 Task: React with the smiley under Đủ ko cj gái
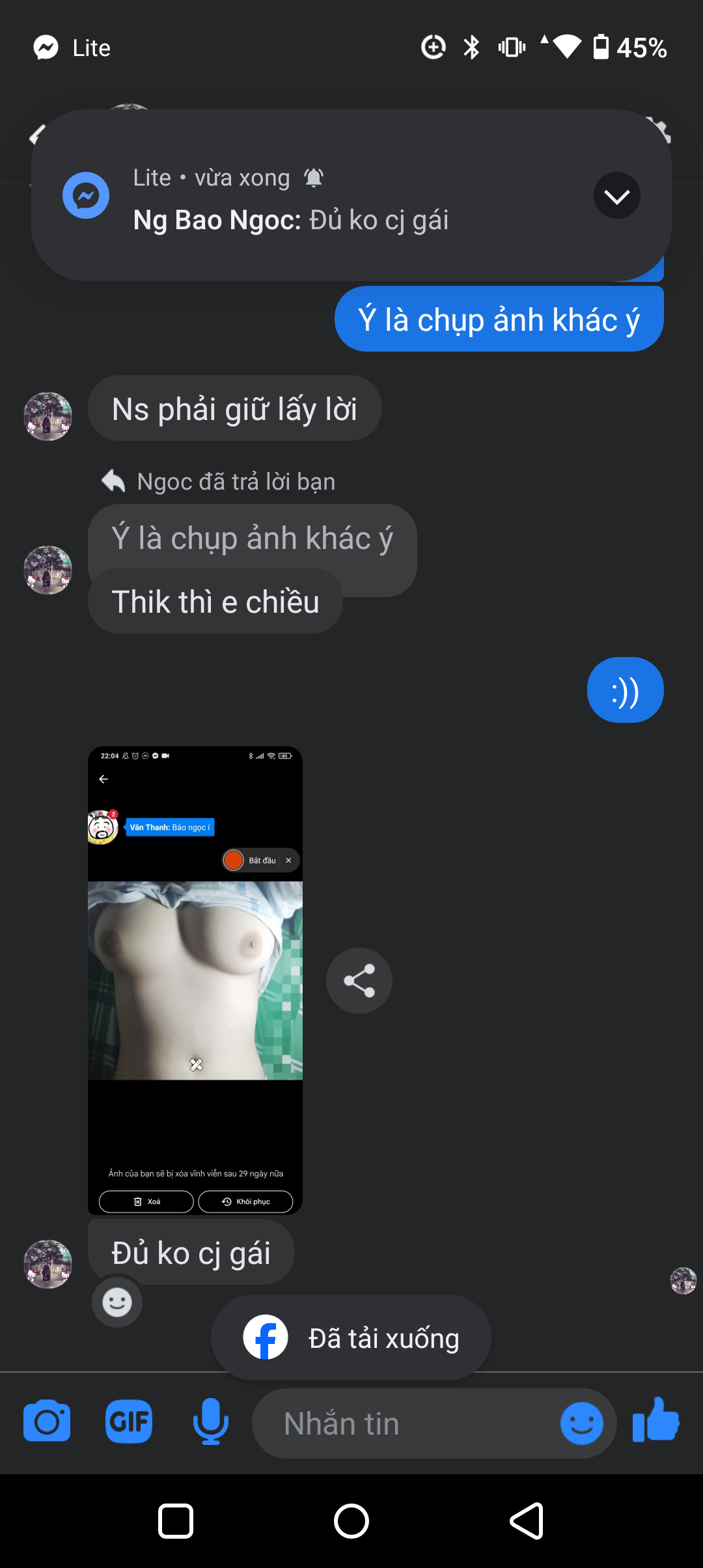pos(117,1302)
